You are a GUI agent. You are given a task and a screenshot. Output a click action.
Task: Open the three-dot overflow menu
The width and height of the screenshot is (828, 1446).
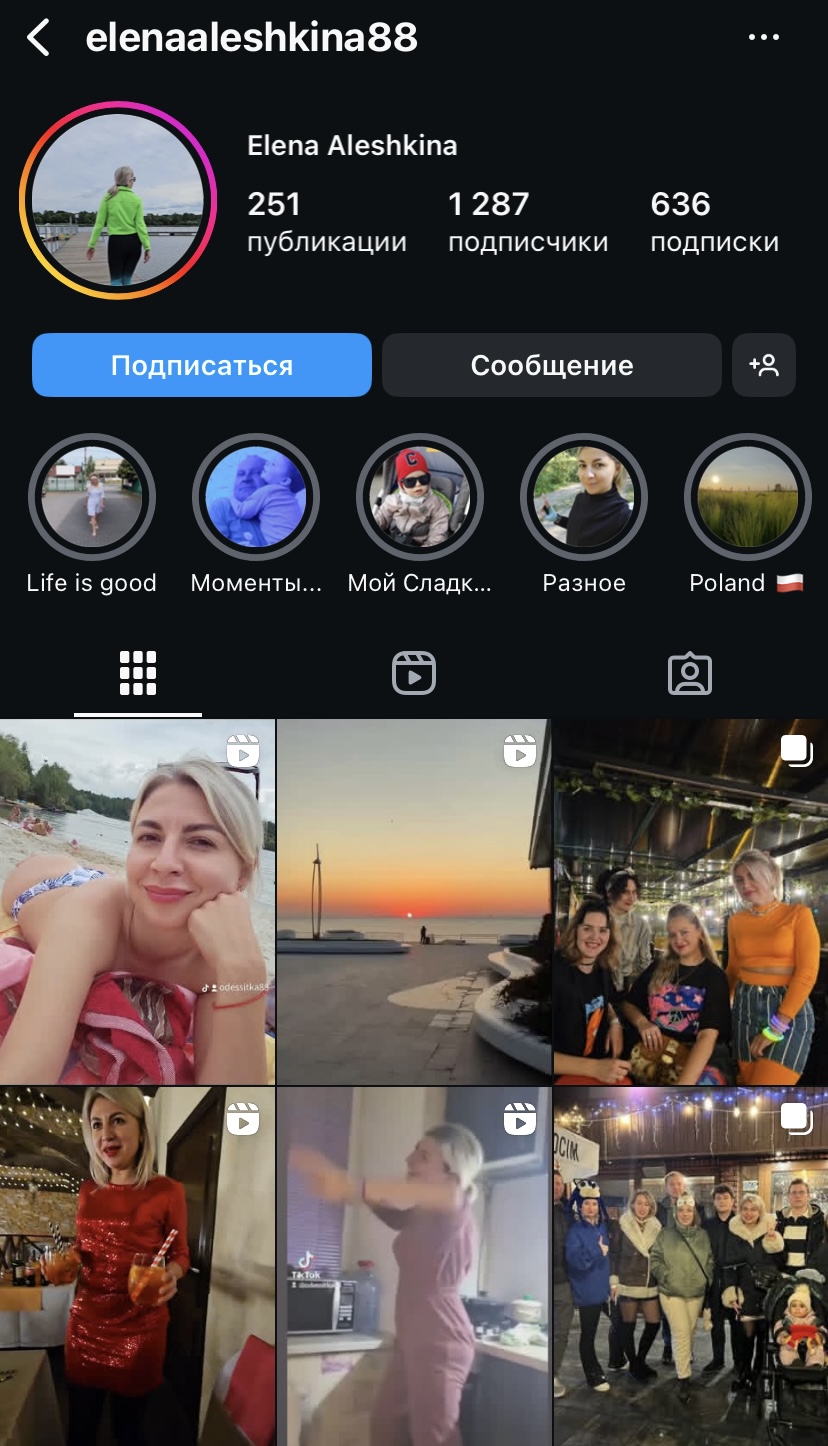click(x=763, y=38)
